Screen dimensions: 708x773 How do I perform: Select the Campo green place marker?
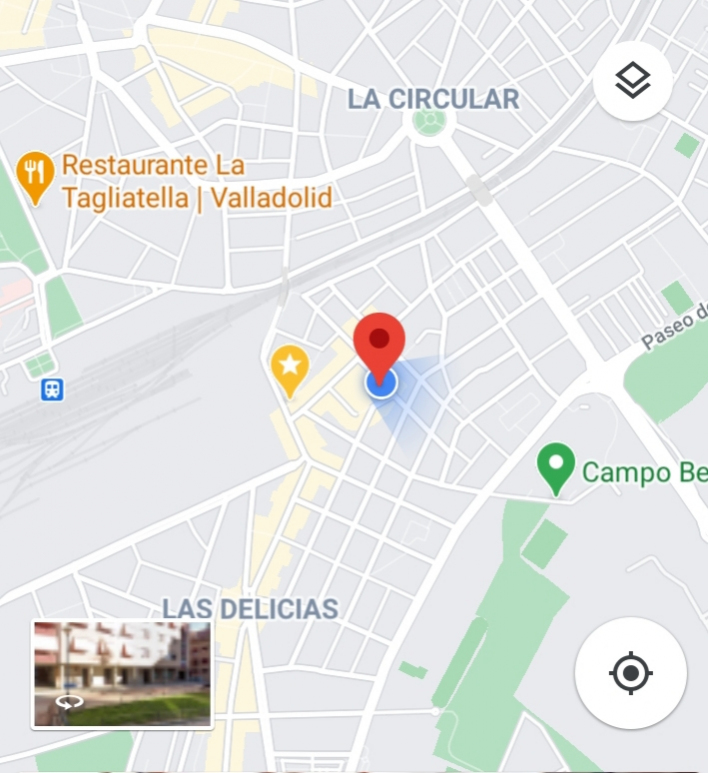(555, 466)
